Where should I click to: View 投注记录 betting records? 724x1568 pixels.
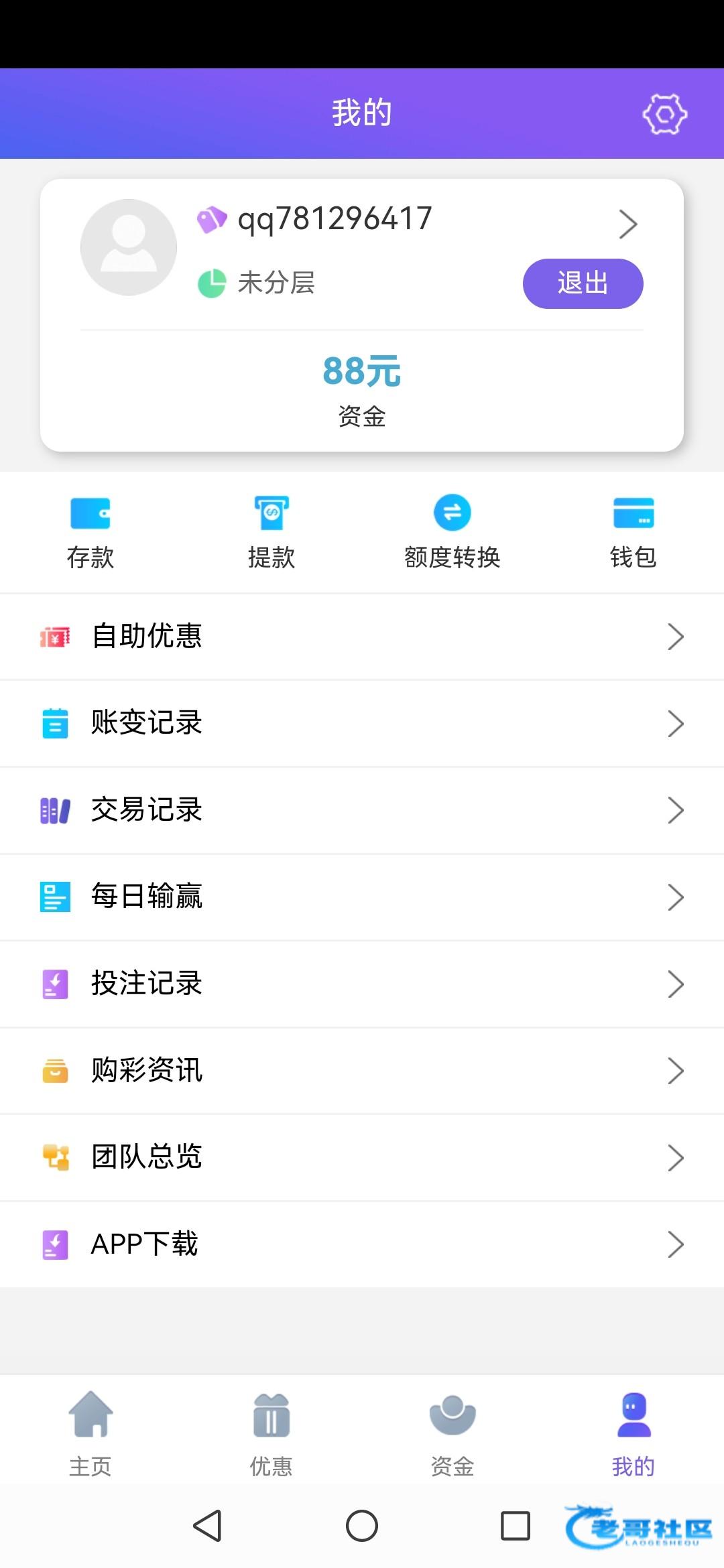click(x=362, y=984)
